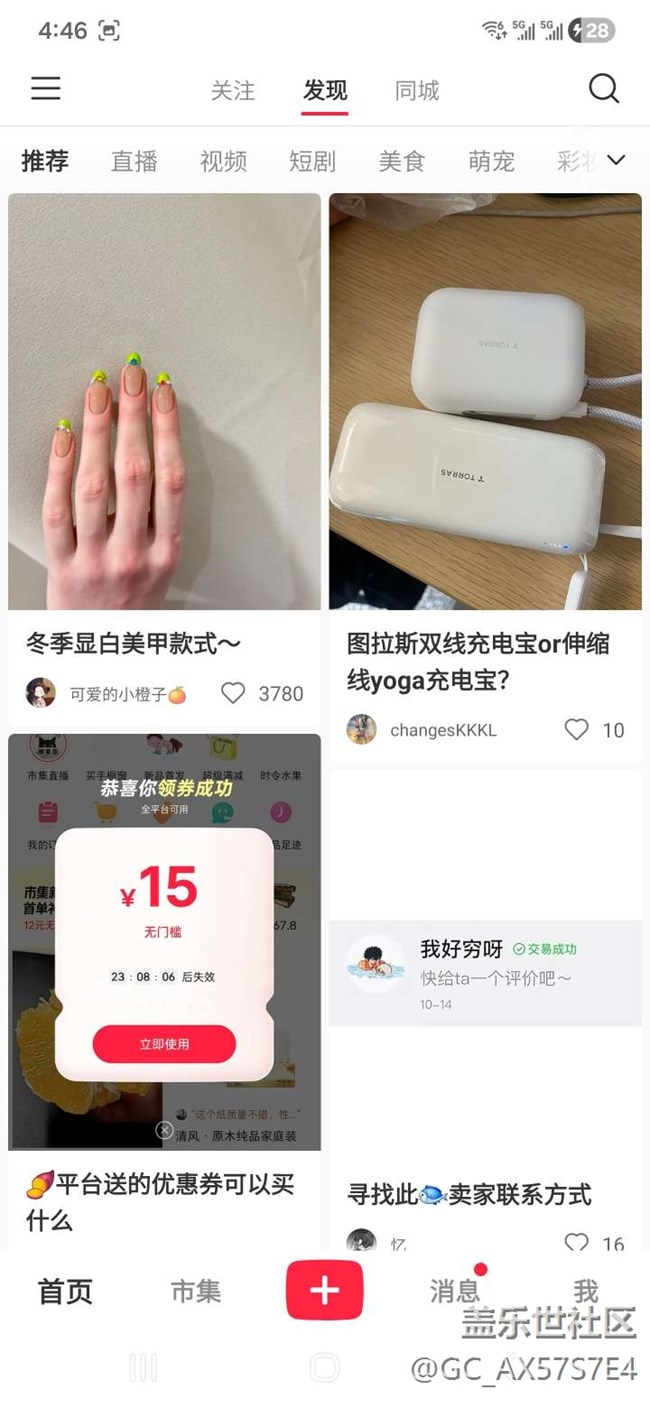Create a new post with plus button

pyautogui.click(x=324, y=1290)
